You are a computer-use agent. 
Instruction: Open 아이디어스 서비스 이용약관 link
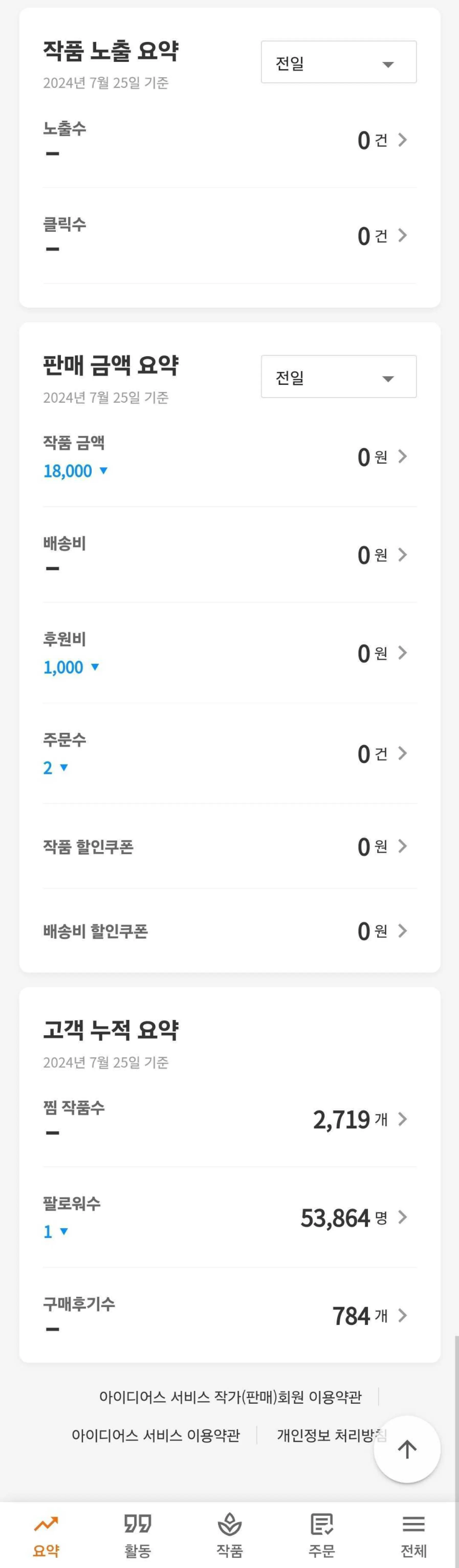click(156, 1435)
